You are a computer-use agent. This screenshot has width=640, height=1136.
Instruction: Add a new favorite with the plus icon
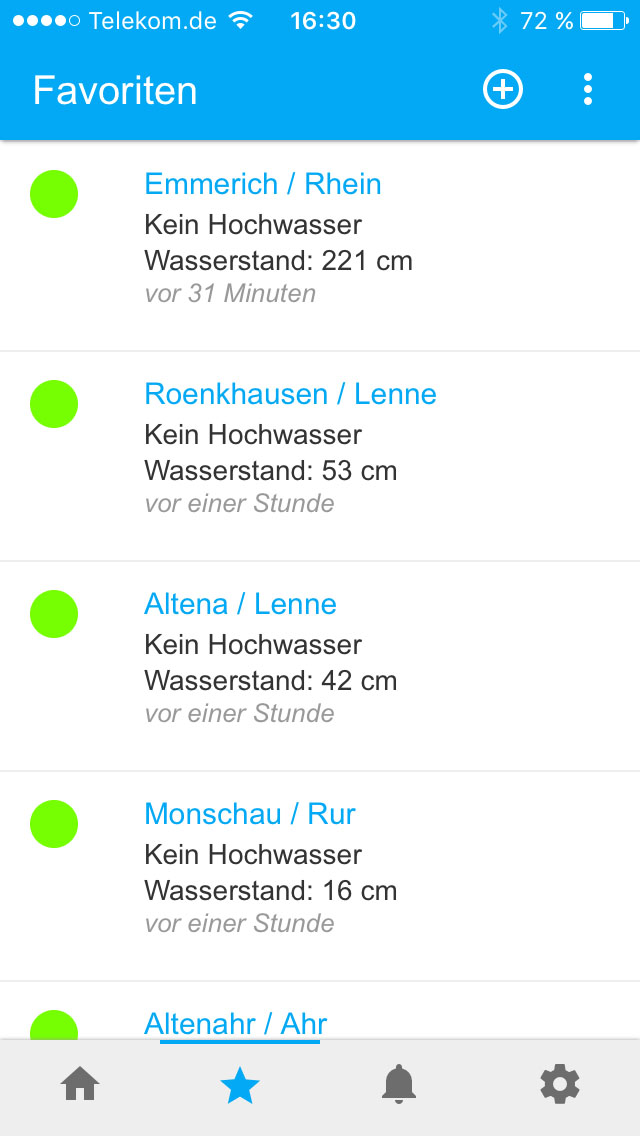(x=502, y=90)
